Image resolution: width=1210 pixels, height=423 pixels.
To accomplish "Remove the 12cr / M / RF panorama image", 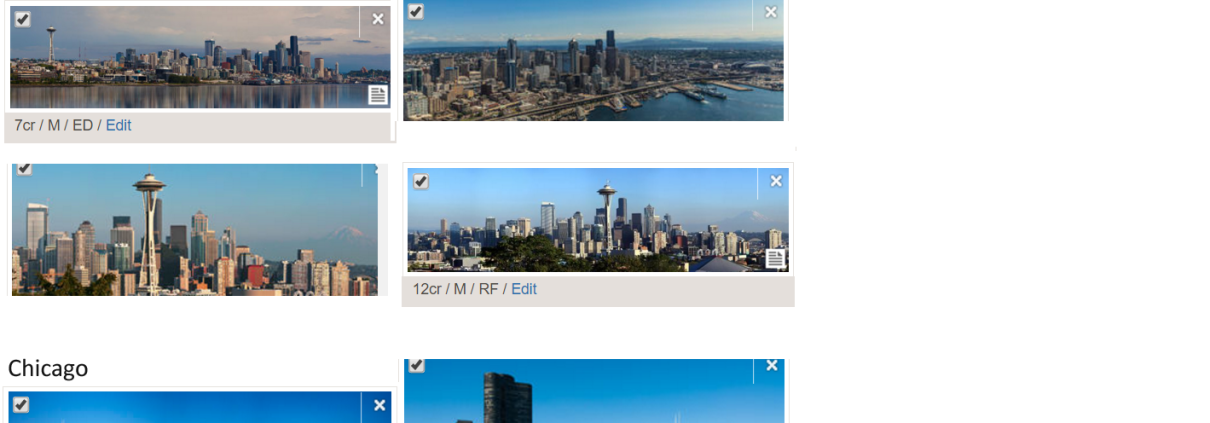I will click(x=775, y=181).
